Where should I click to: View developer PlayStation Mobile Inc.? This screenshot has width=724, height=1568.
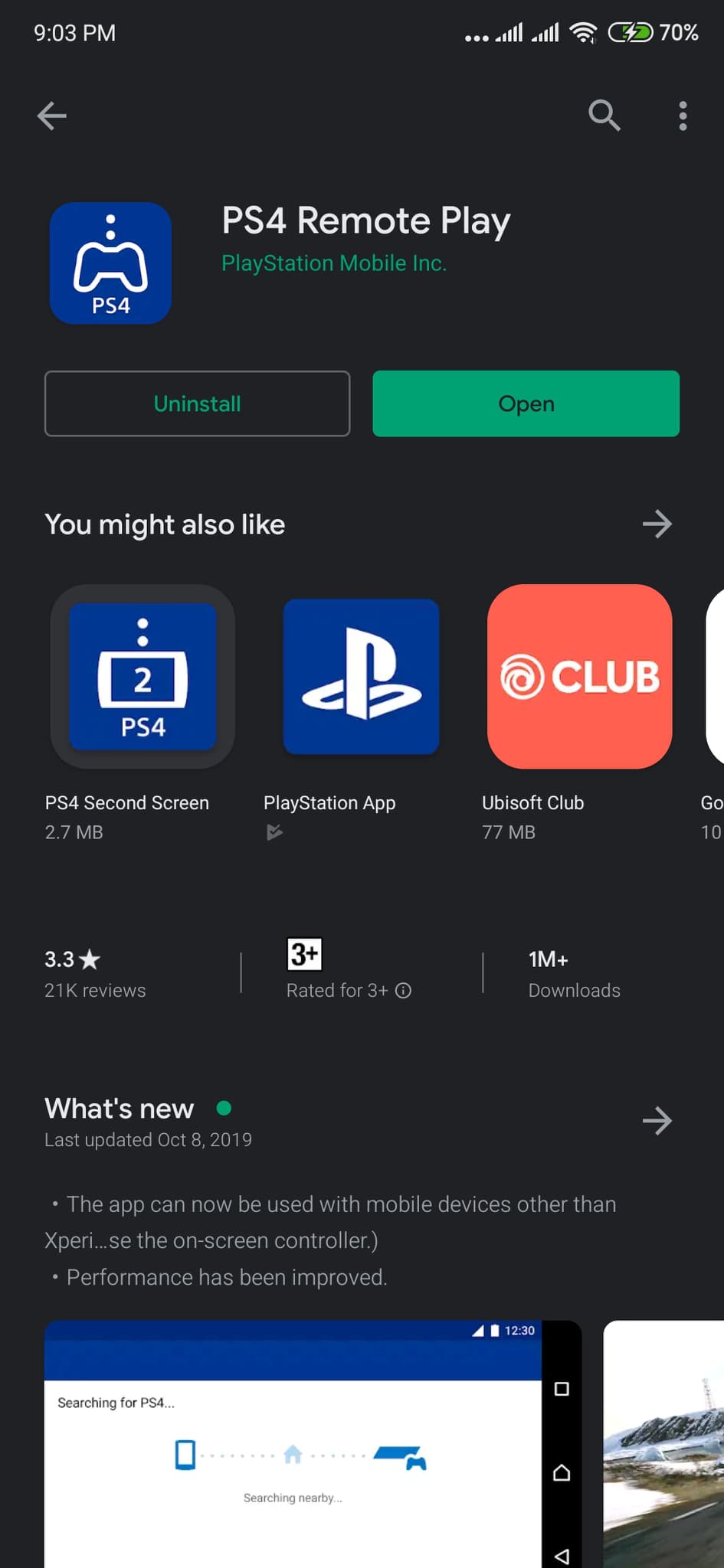point(333,263)
